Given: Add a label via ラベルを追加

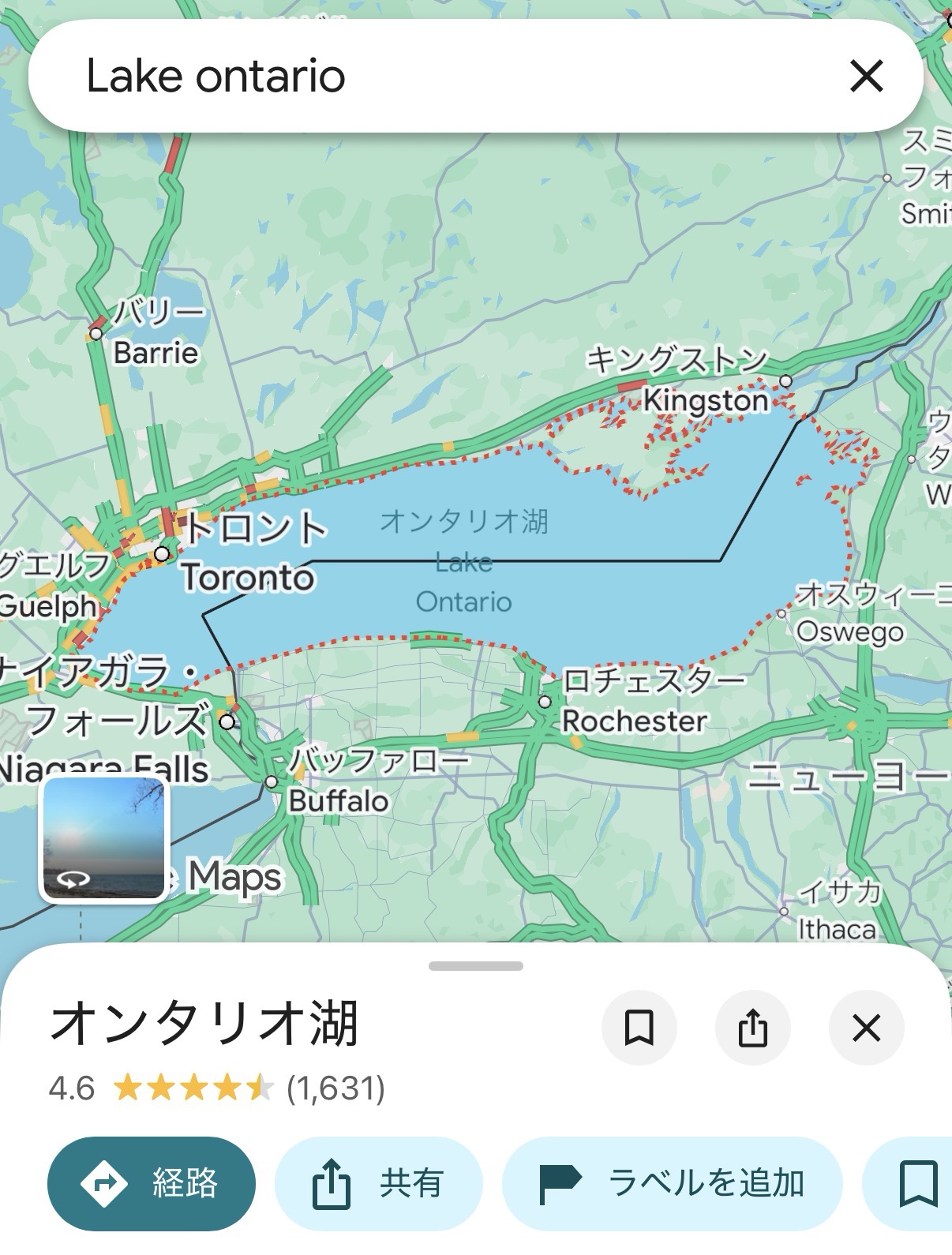Looking at the screenshot, I should (672, 1183).
